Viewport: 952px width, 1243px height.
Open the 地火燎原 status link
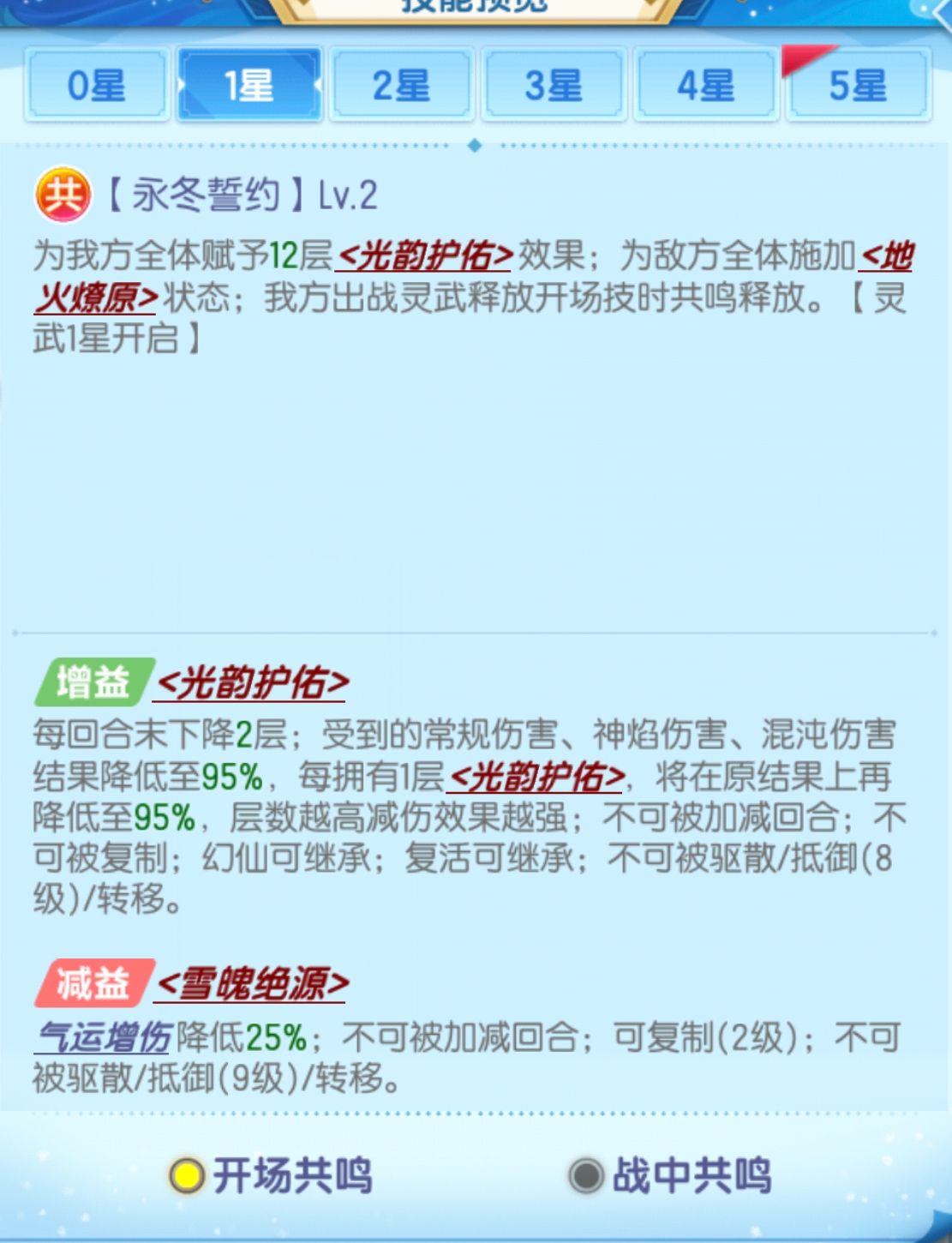click(x=97, y=297)
